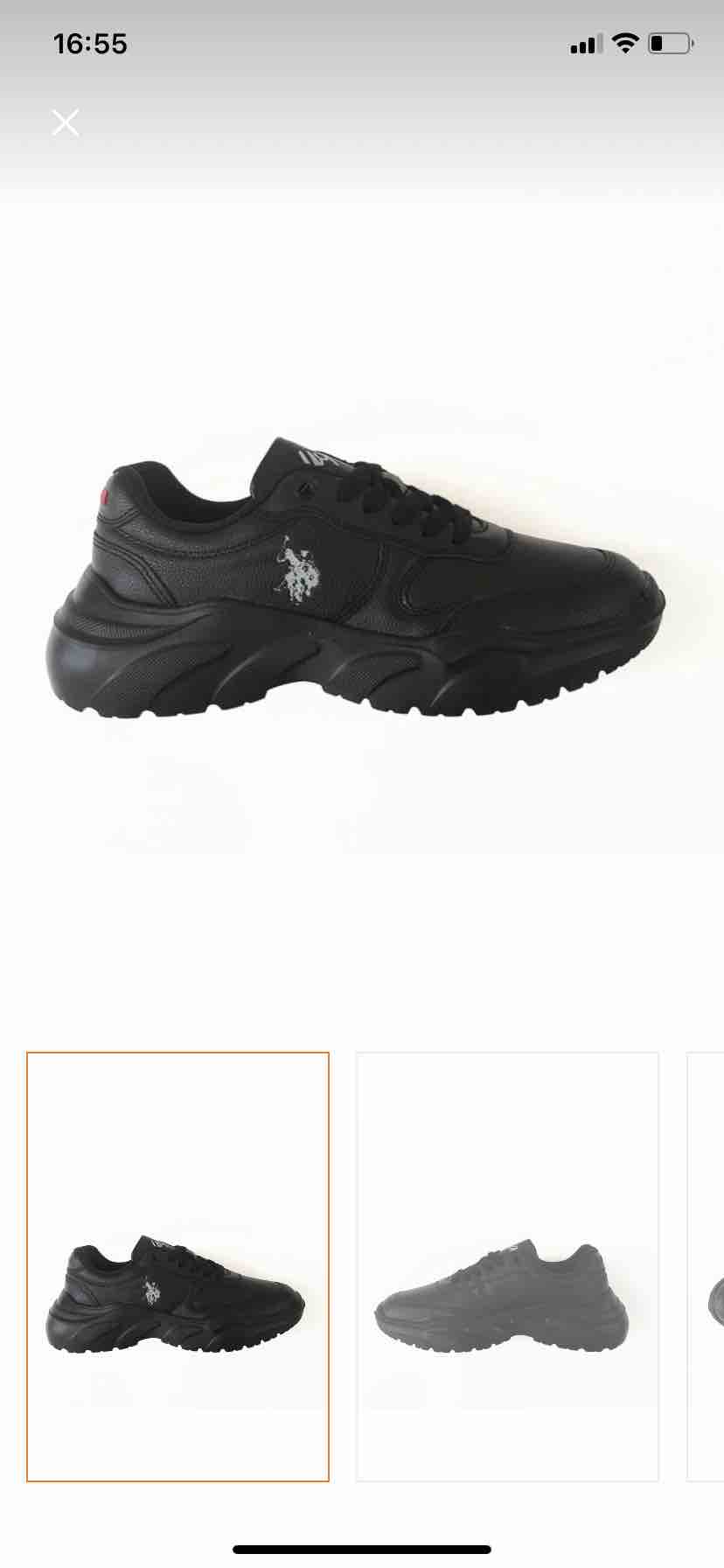Select the first thumbnail with the side view
The image size is (724, 1568).
pos(178,1267)
